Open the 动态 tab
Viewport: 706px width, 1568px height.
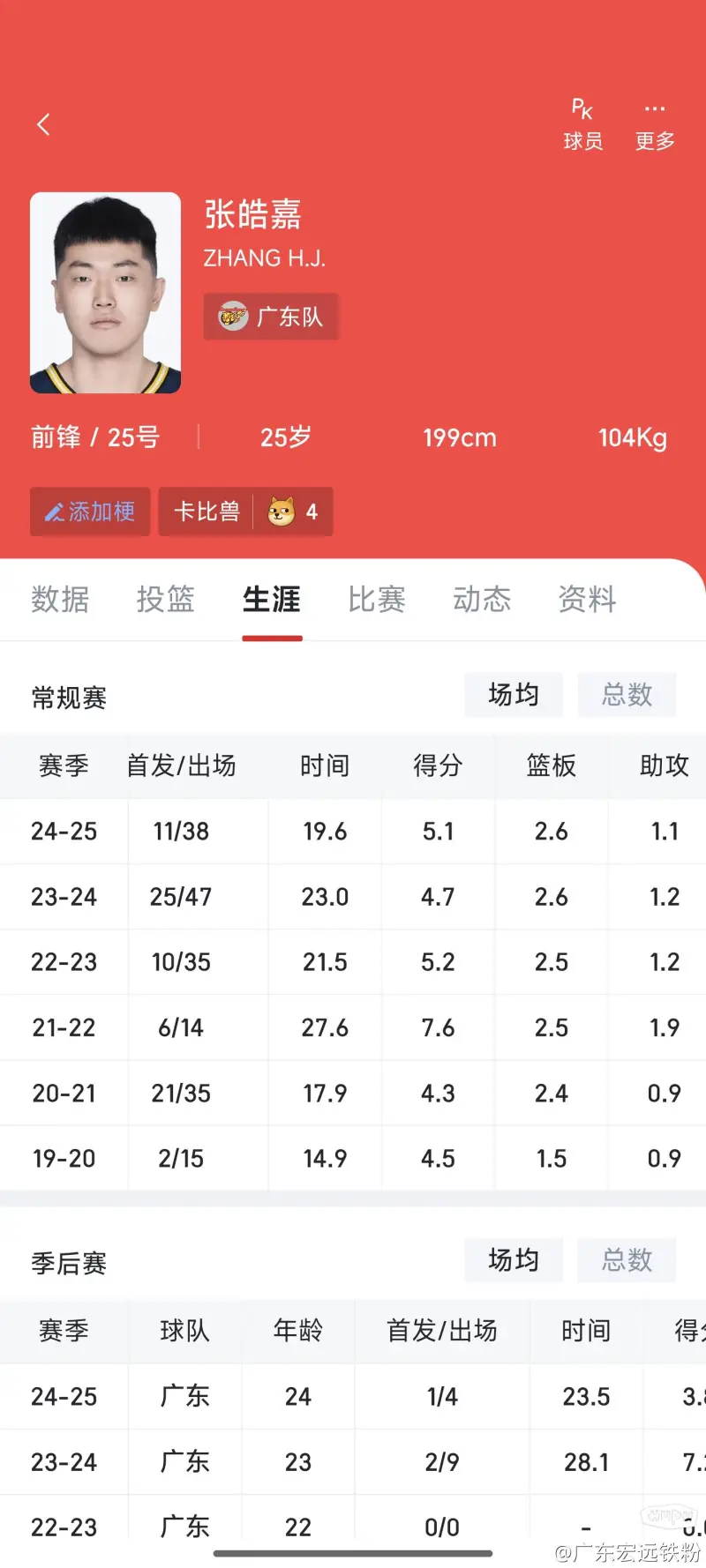(x=482, y=600)
